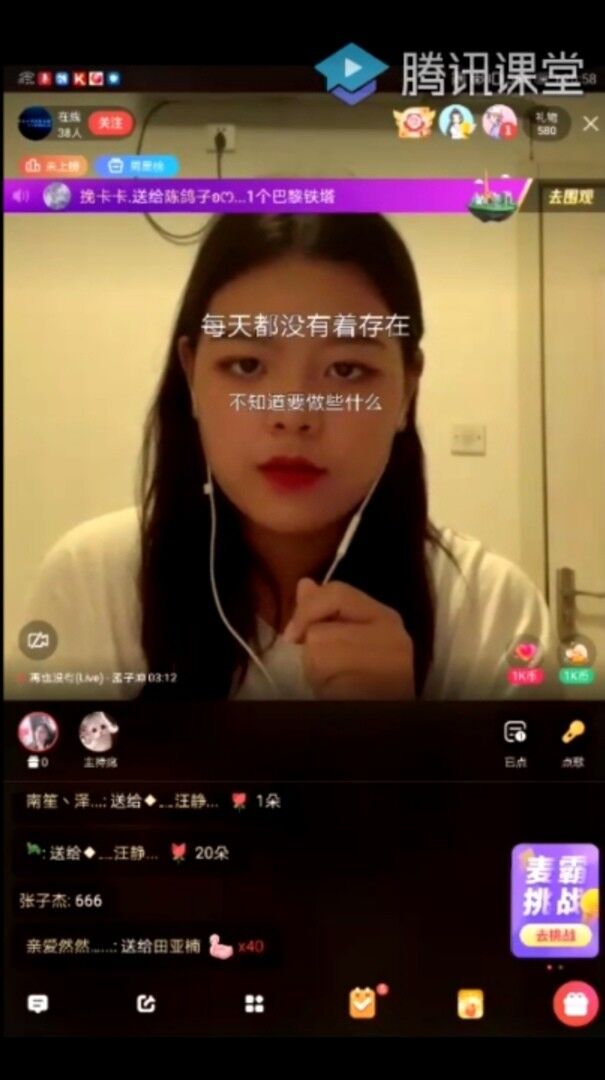Send the heart gift for 1K币
This screenshot has width=605, height=1080.
(525, 660)
